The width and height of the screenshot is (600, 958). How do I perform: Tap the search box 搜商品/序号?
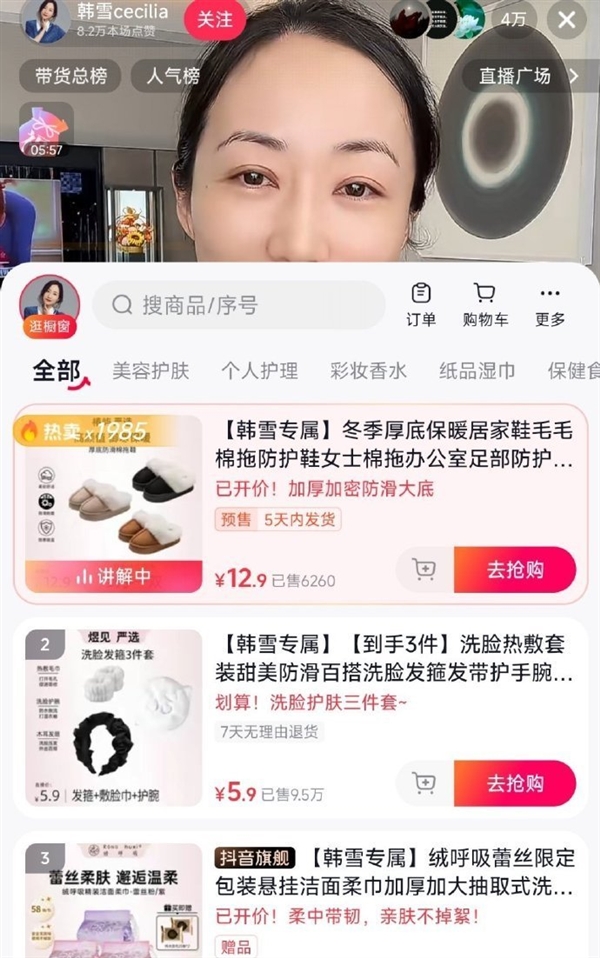238,305
